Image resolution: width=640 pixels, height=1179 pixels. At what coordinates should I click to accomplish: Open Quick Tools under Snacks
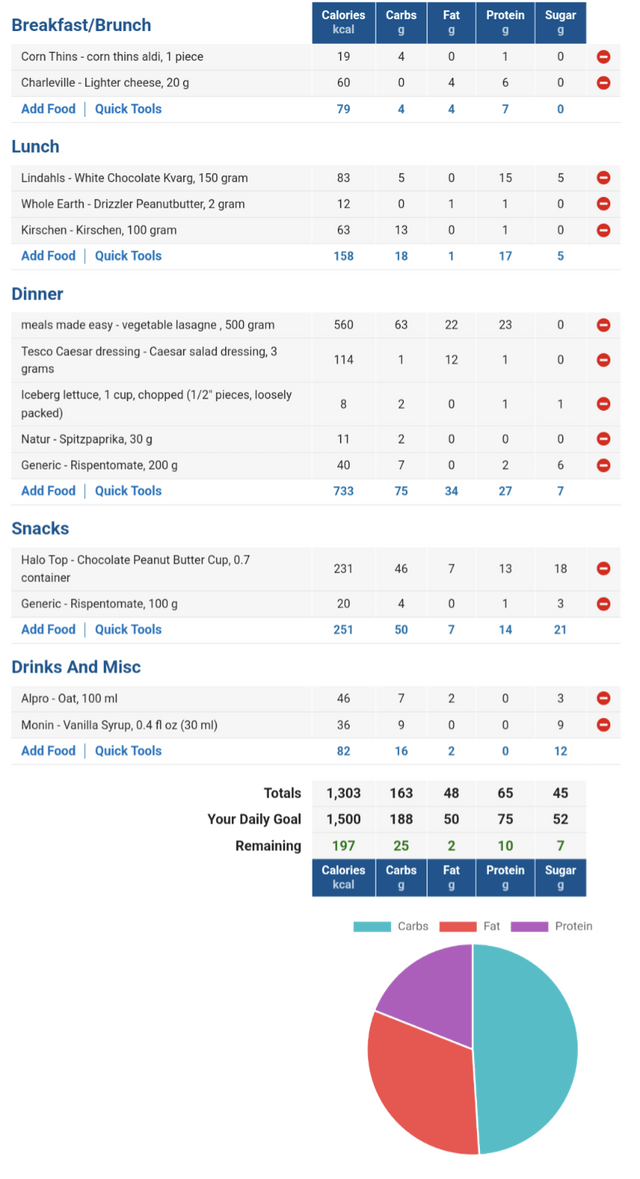128,629
